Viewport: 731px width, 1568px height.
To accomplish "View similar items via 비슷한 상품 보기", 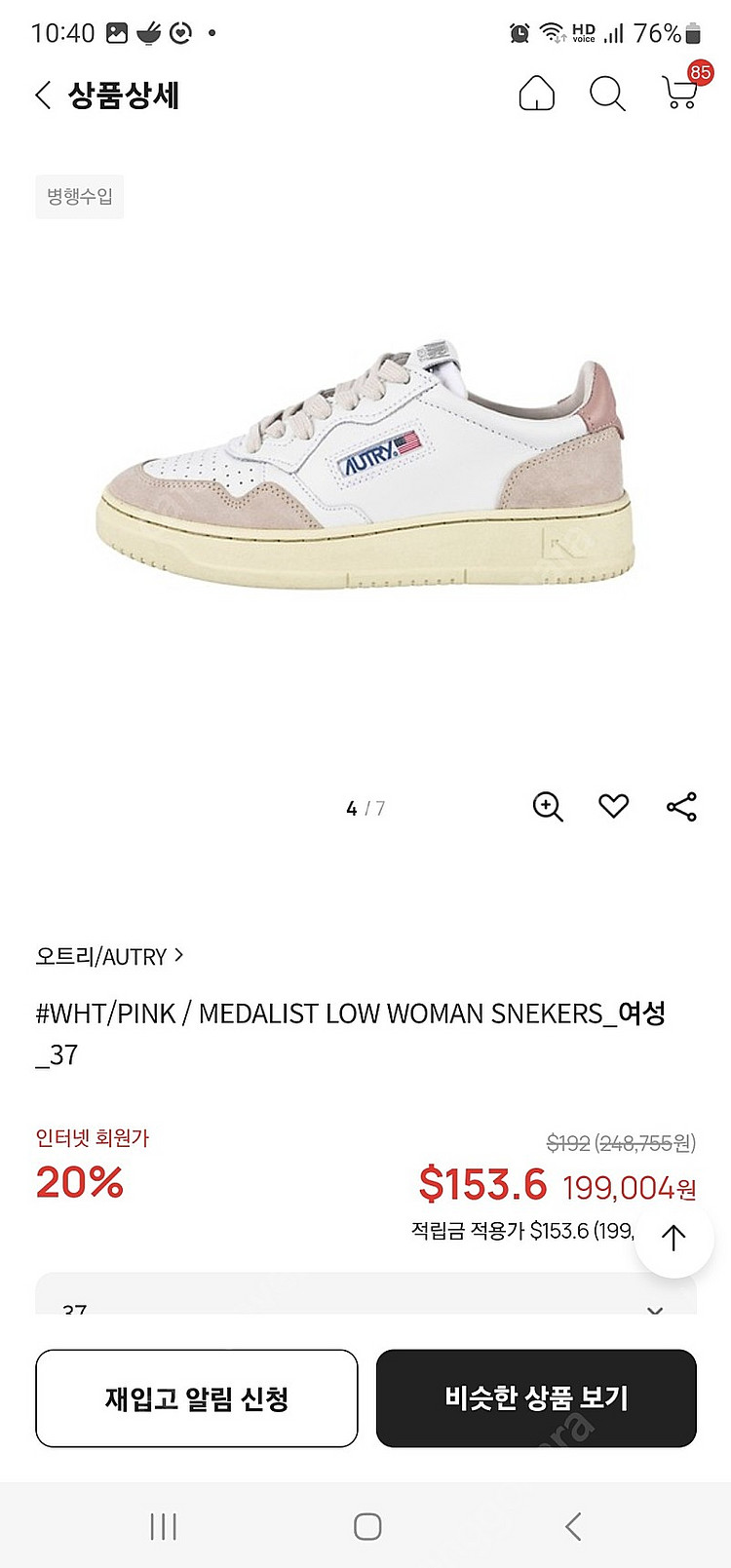I will click(536, 1398).
